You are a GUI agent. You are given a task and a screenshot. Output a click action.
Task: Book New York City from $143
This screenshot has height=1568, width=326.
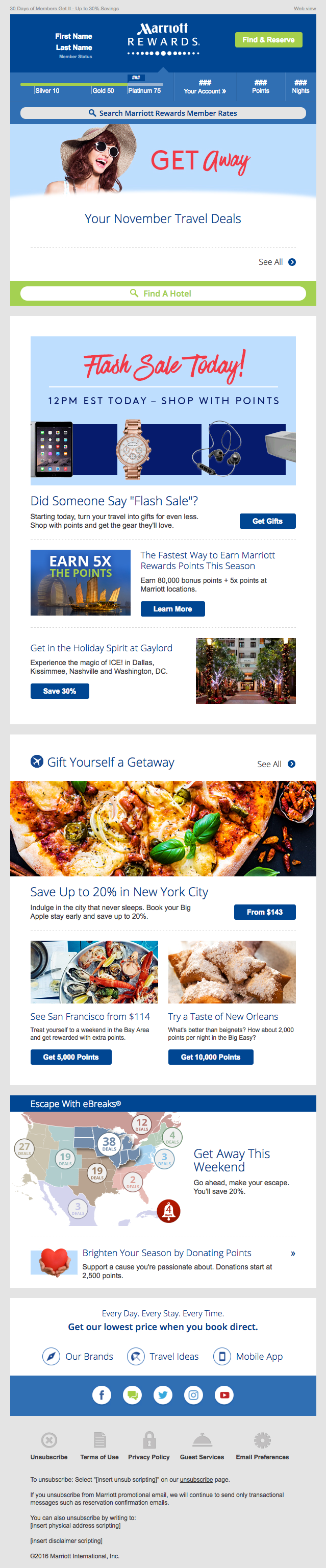click(x=265, y=912)
